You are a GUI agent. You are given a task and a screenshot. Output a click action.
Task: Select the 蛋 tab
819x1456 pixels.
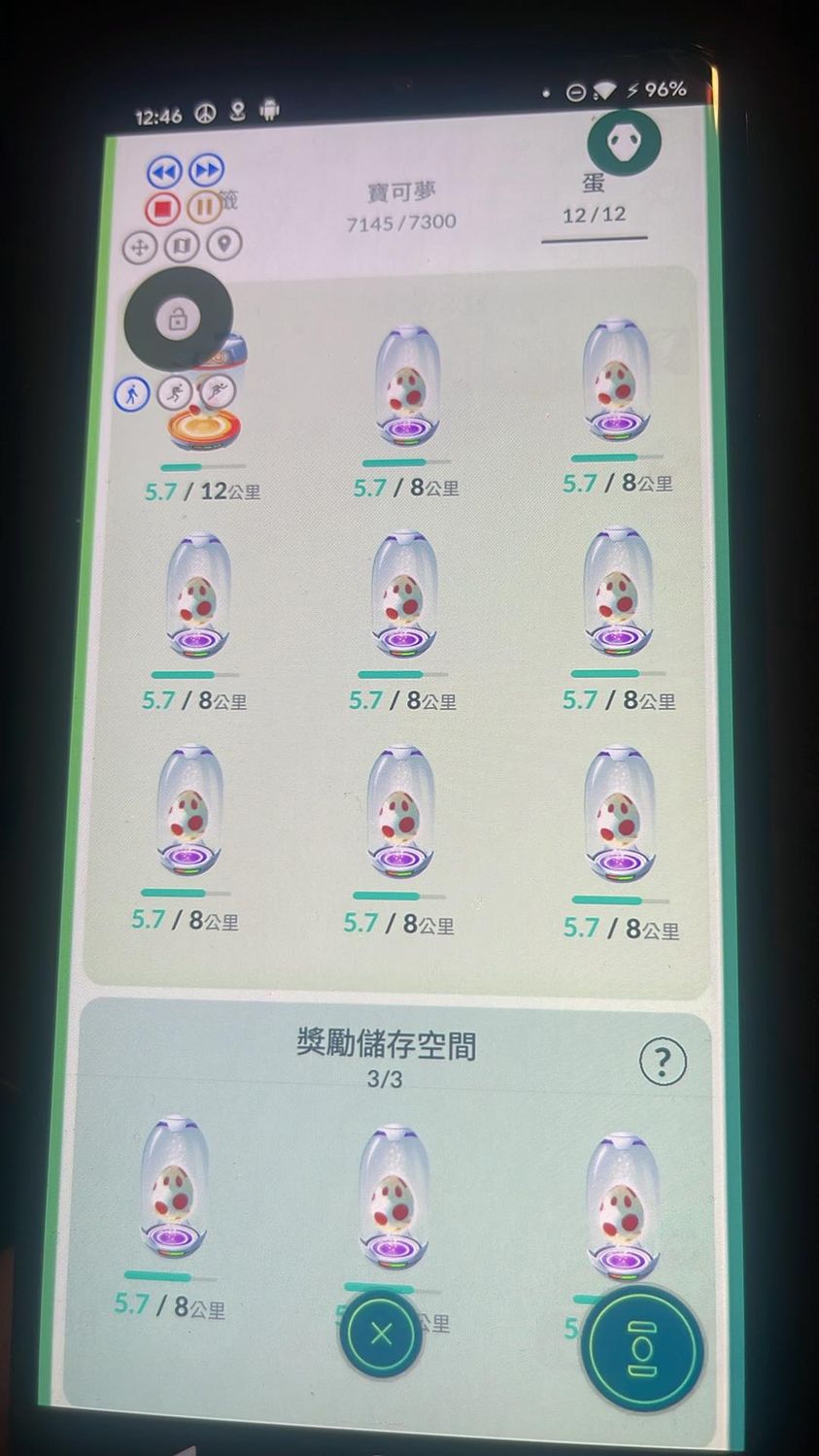pos(594,198)
